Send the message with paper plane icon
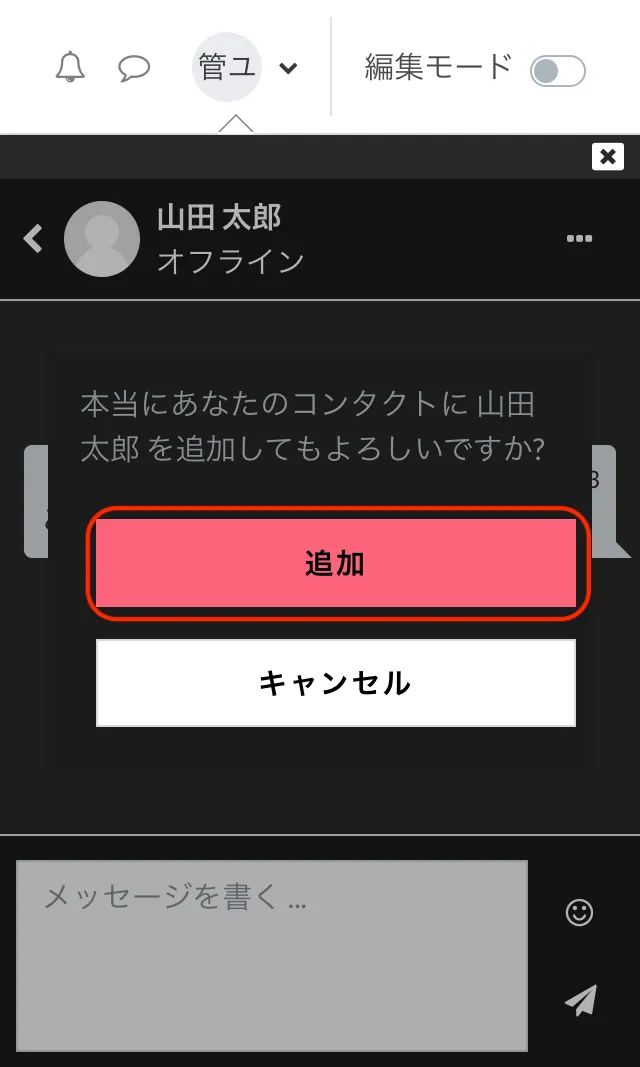The width and height of the screenshot is (640, 1067). (x=580, y=1000)
